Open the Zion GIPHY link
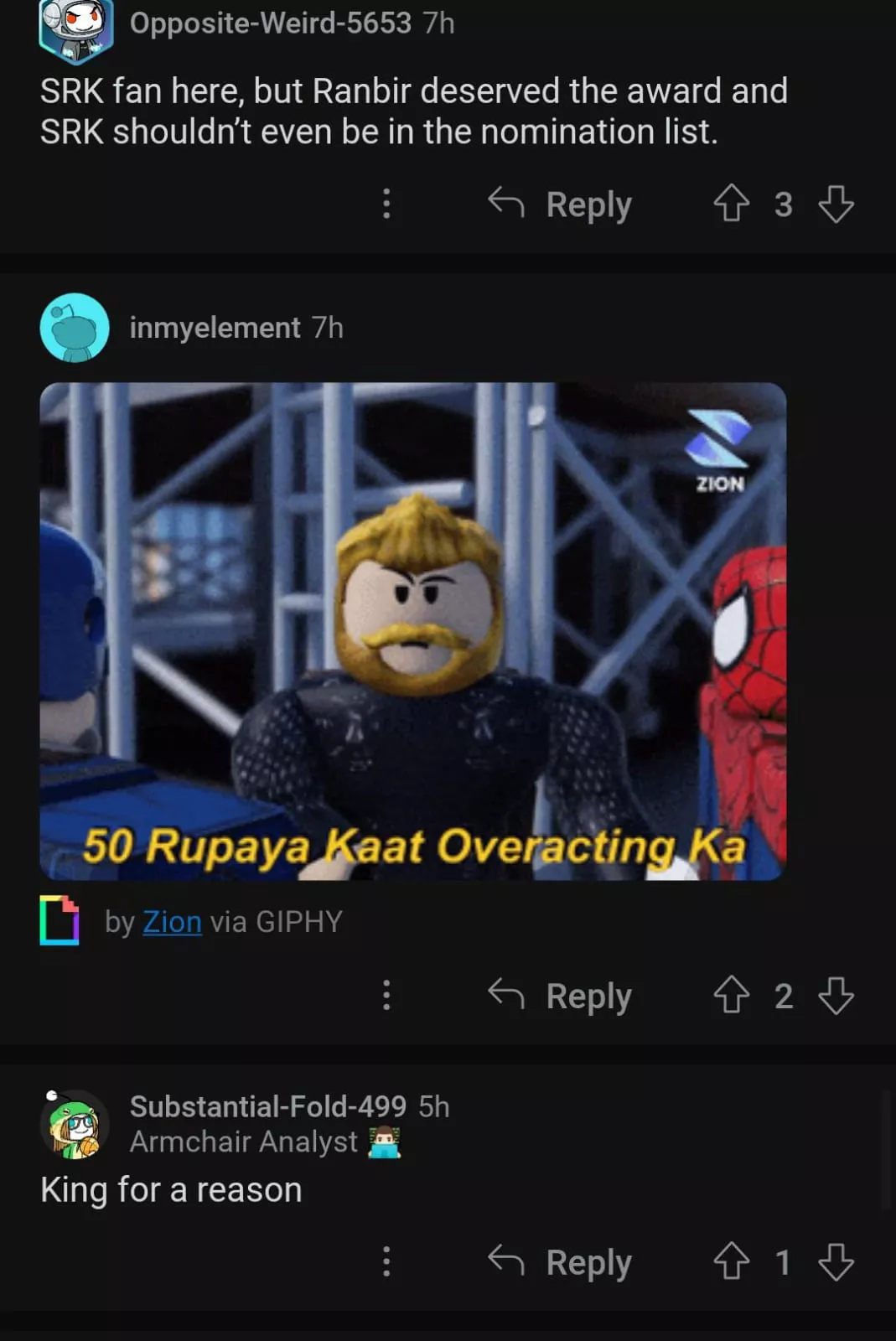This screenshot has height=1341, width=896. click(172, 922)
